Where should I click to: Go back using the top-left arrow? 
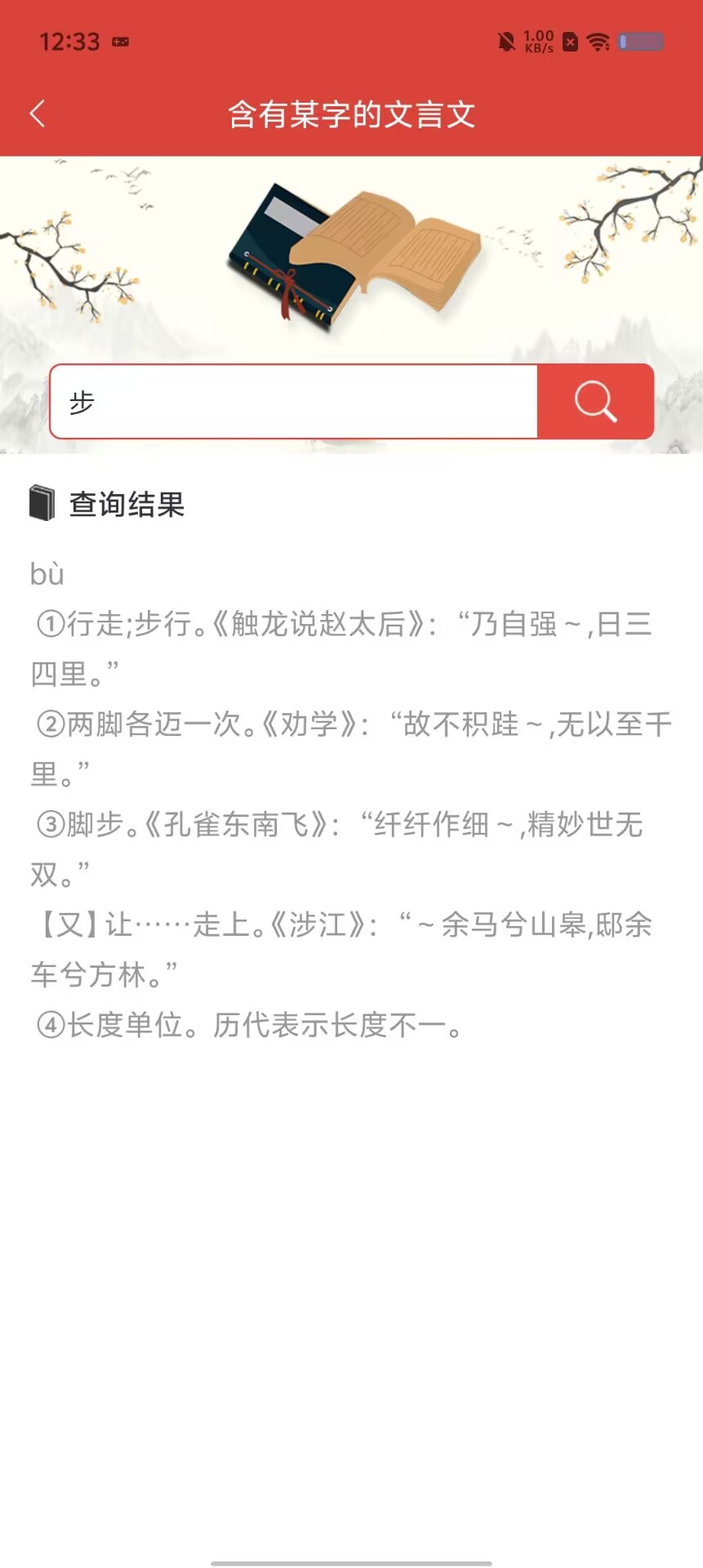click(38, 114)
